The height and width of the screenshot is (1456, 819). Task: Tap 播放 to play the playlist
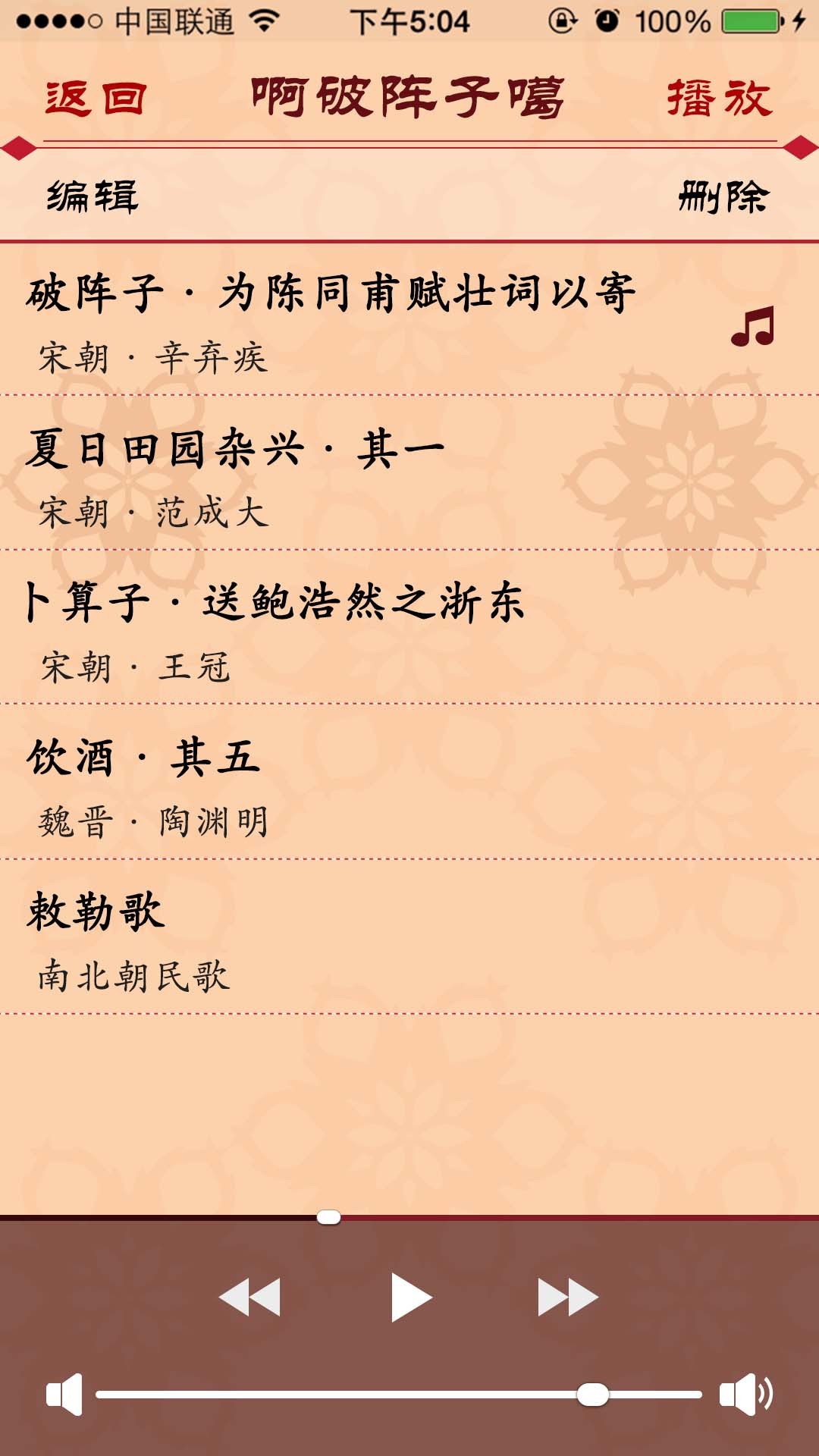tap(719, 99)
